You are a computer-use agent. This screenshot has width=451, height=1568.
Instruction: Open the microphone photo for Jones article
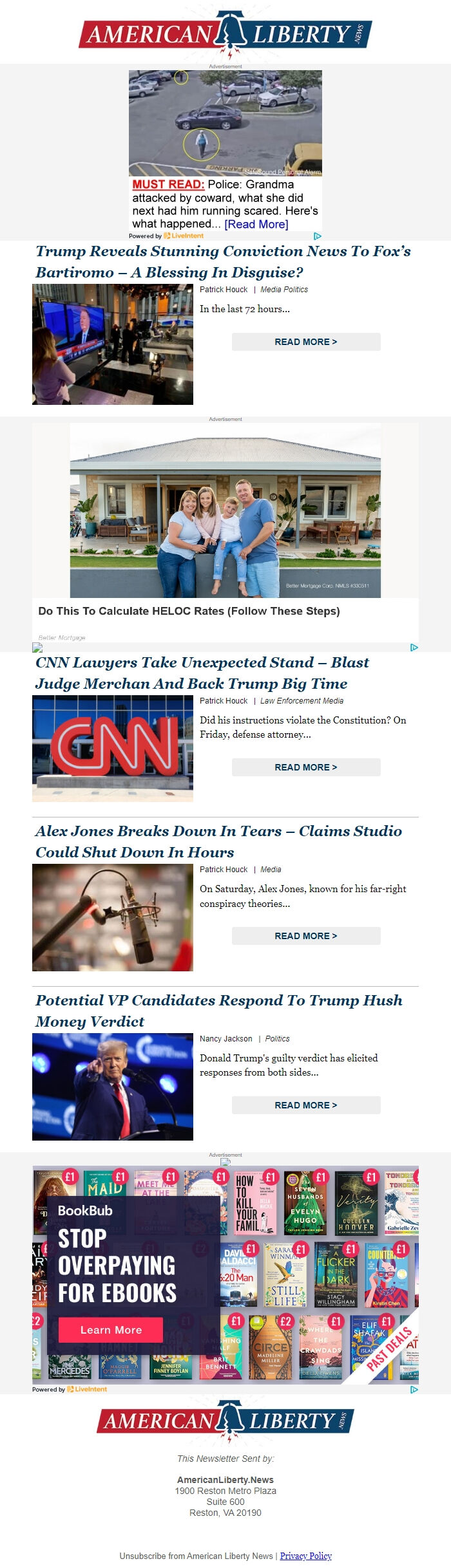(x=113, y=917)
